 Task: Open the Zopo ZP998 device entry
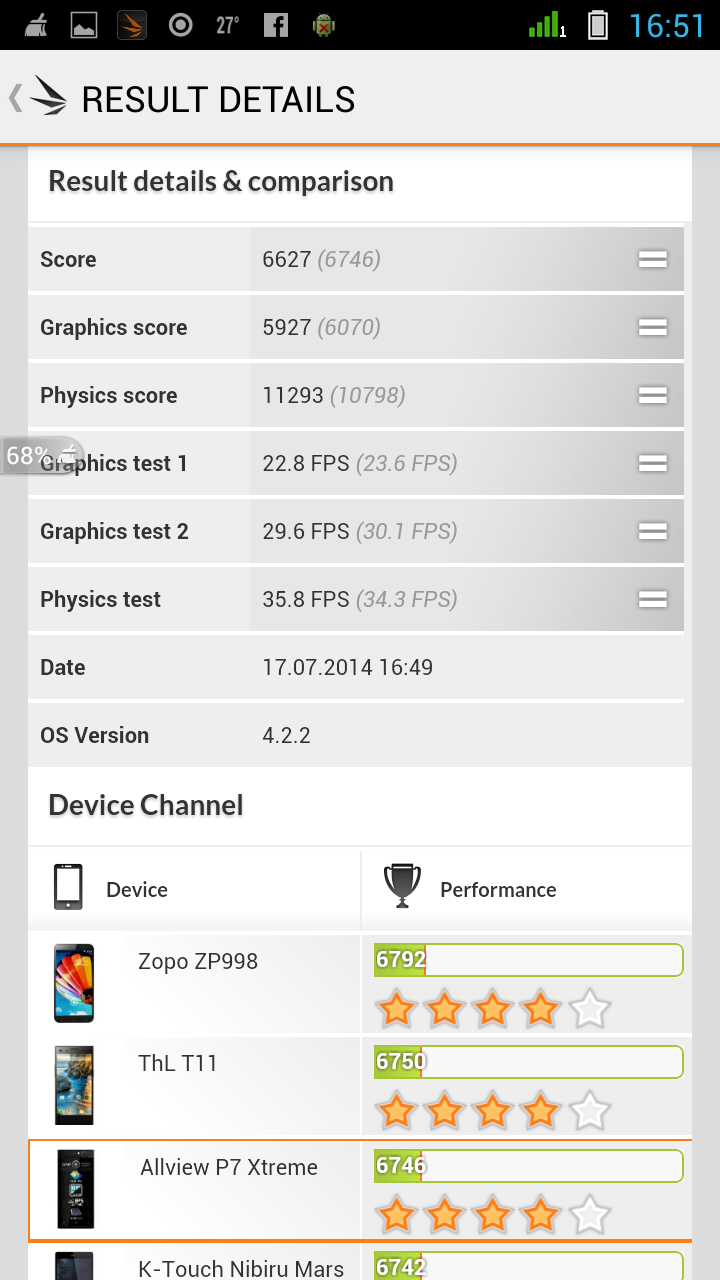[x=198, y=962]
